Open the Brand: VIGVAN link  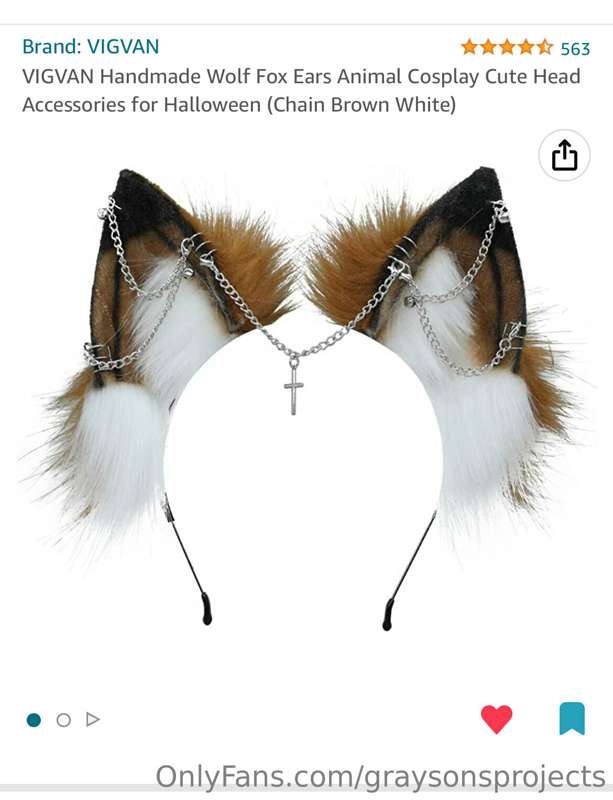[x=91, y=47]
